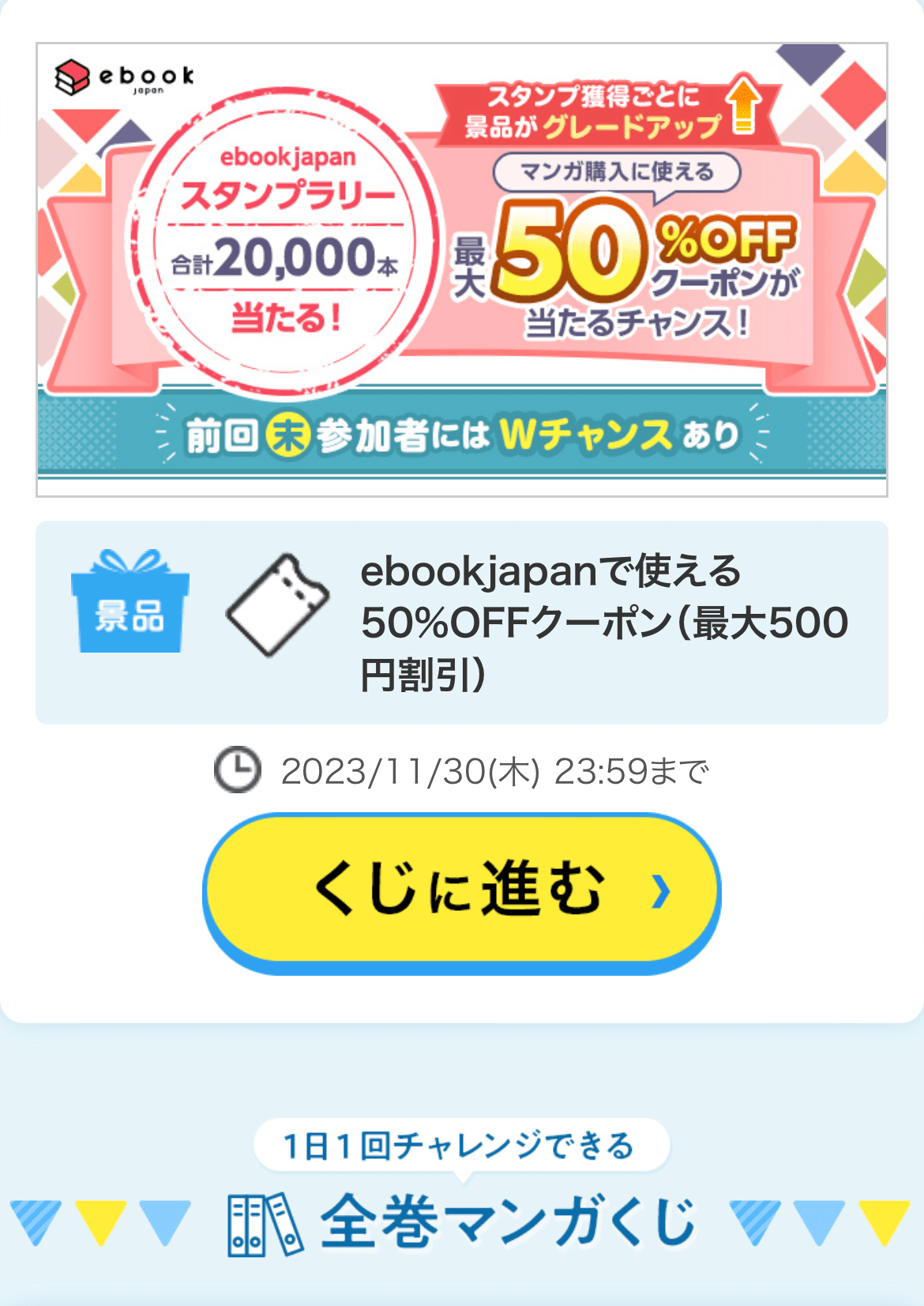Image resolution: width=924 pixels, height=1306 pixels.
Task: Open the ebookjapan stamp rally banner
Action: coord(462,269)
